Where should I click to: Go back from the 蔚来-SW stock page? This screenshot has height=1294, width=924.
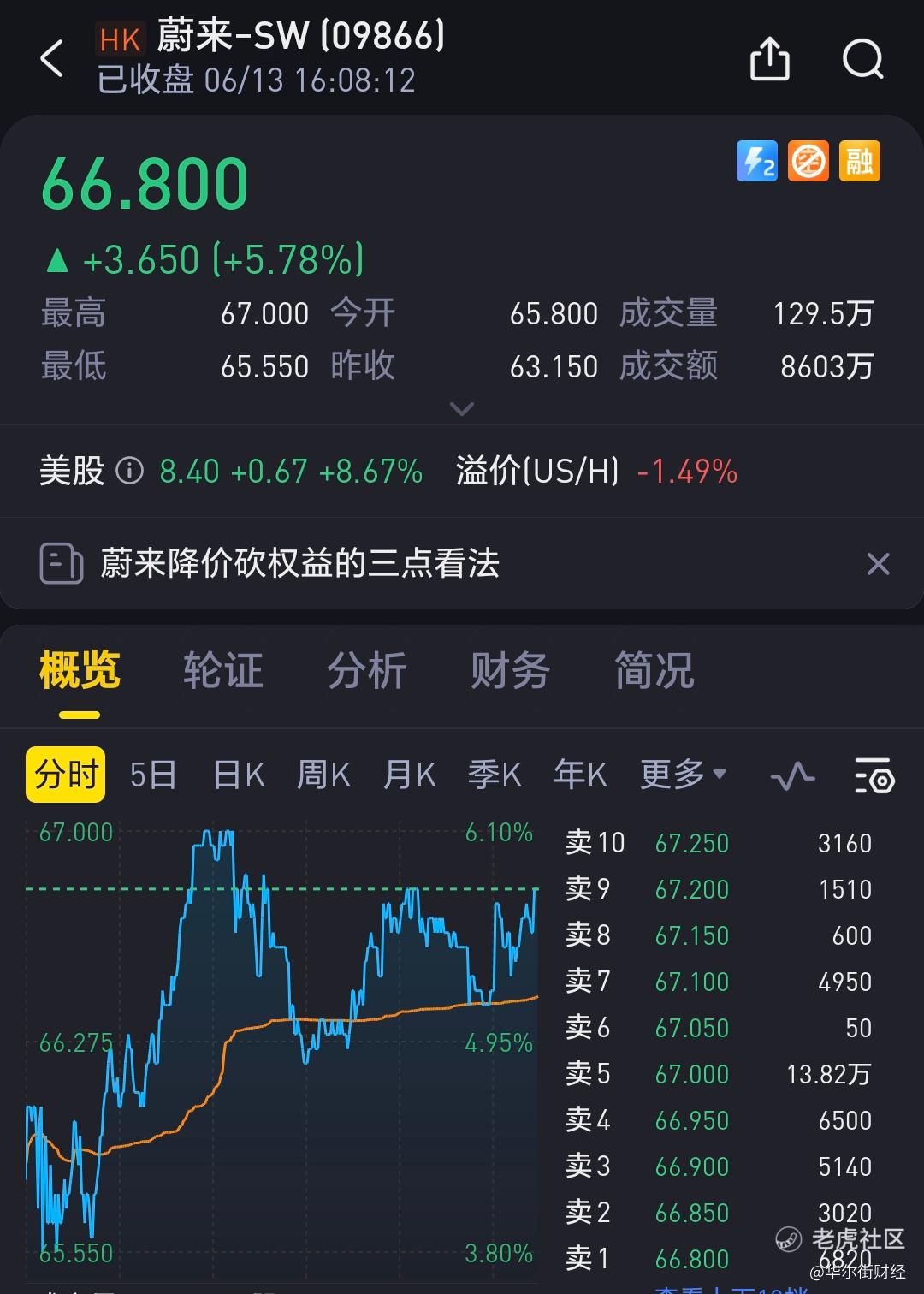pyautogui.click(x=52, y=59)
